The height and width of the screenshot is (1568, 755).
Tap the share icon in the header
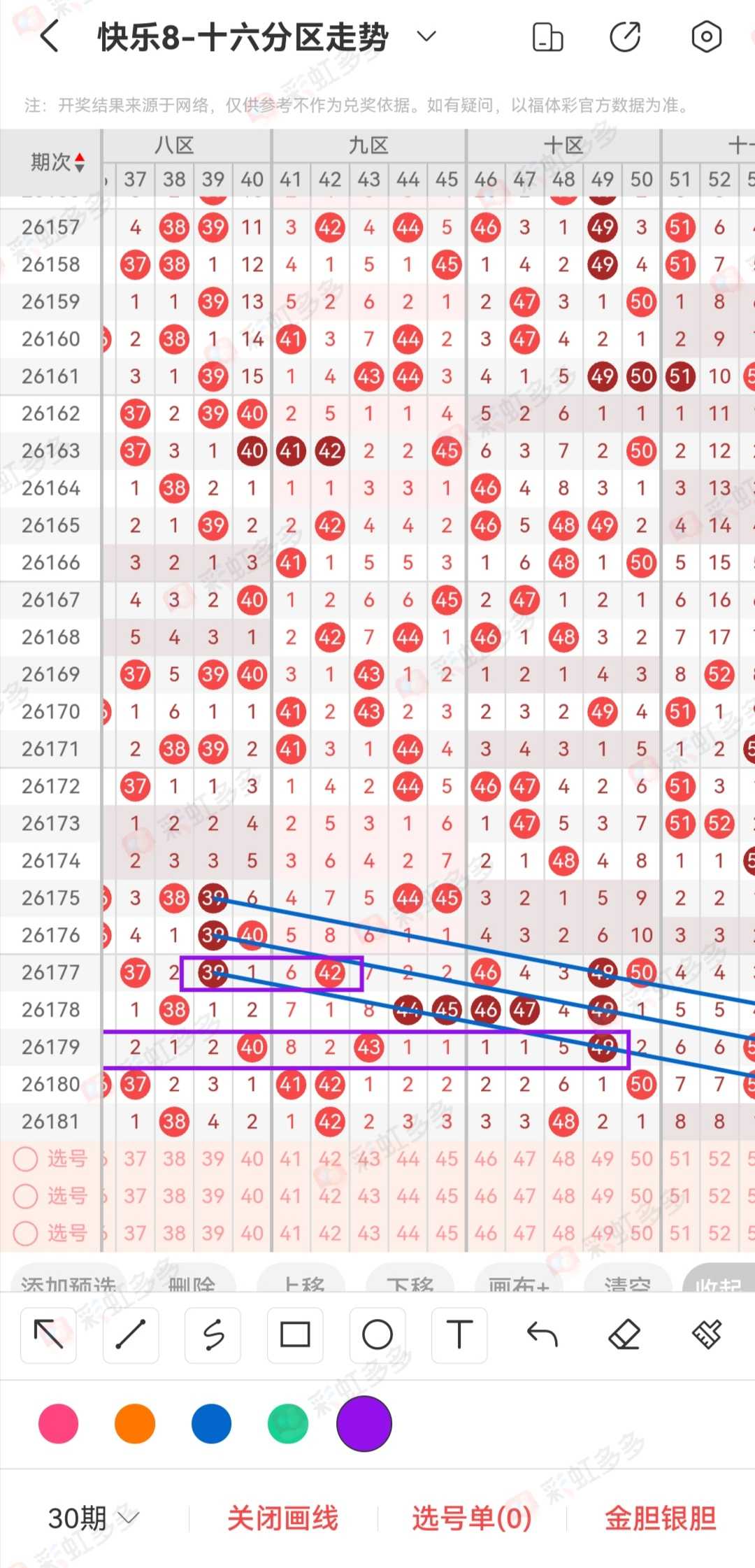625,37
